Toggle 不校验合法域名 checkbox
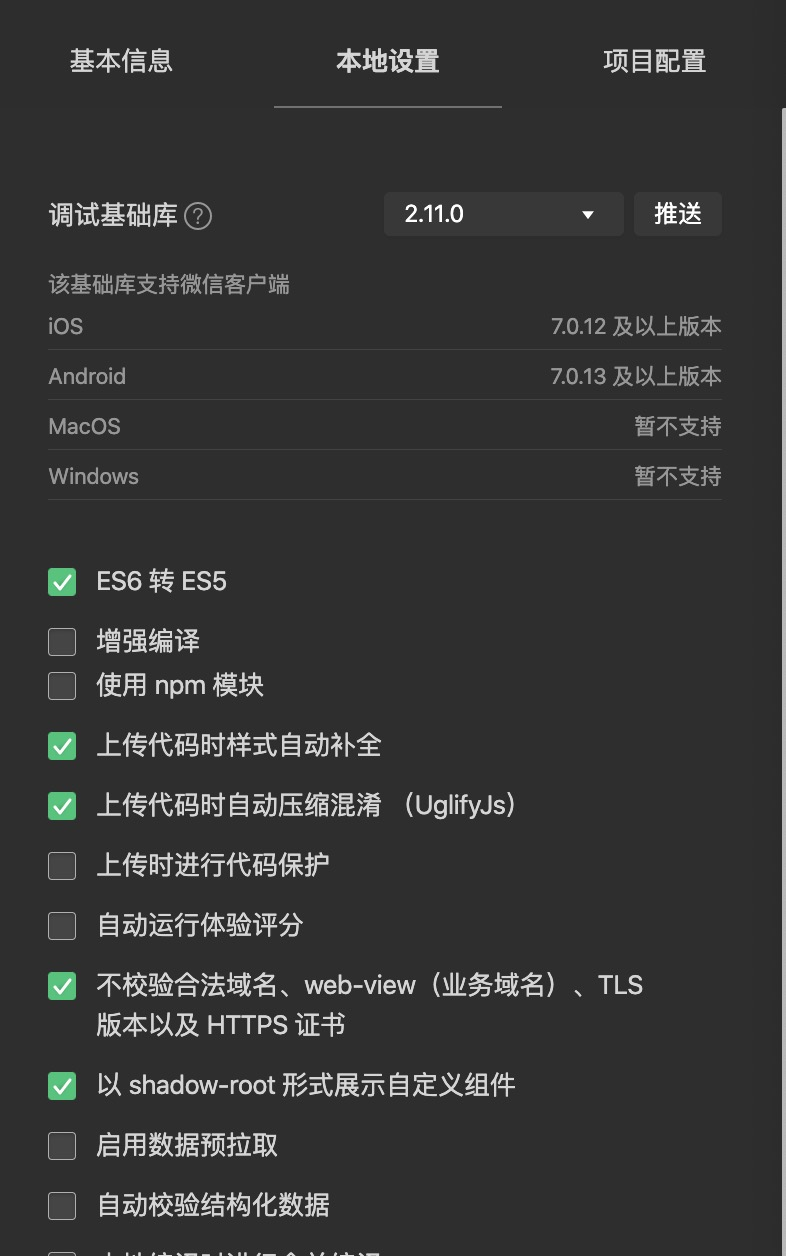 (x=62, y=986)
